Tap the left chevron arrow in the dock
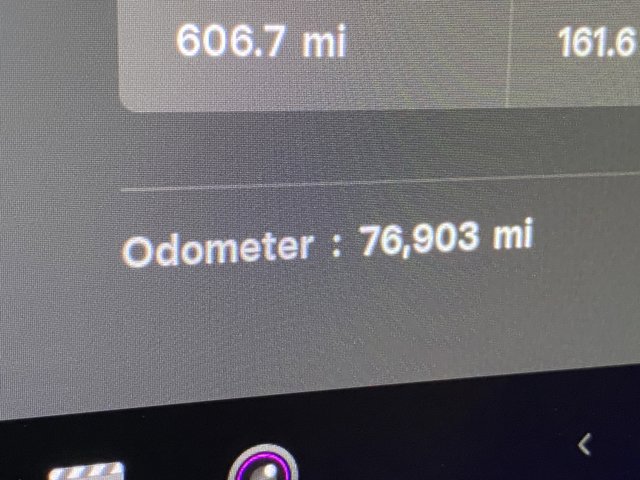This screenshot has width=640, height=480. 586,444
